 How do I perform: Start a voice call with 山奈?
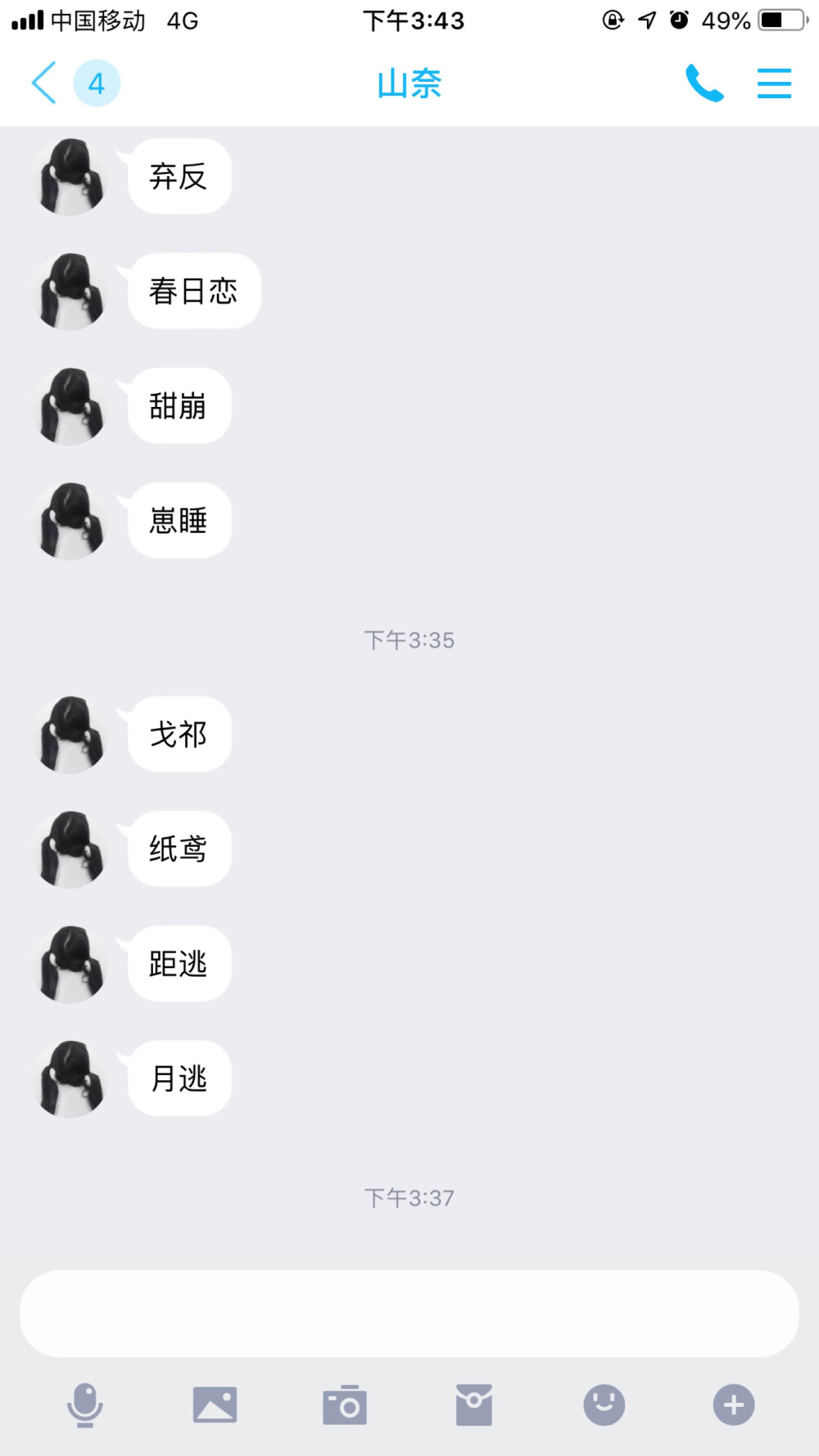tap(705, 83)
